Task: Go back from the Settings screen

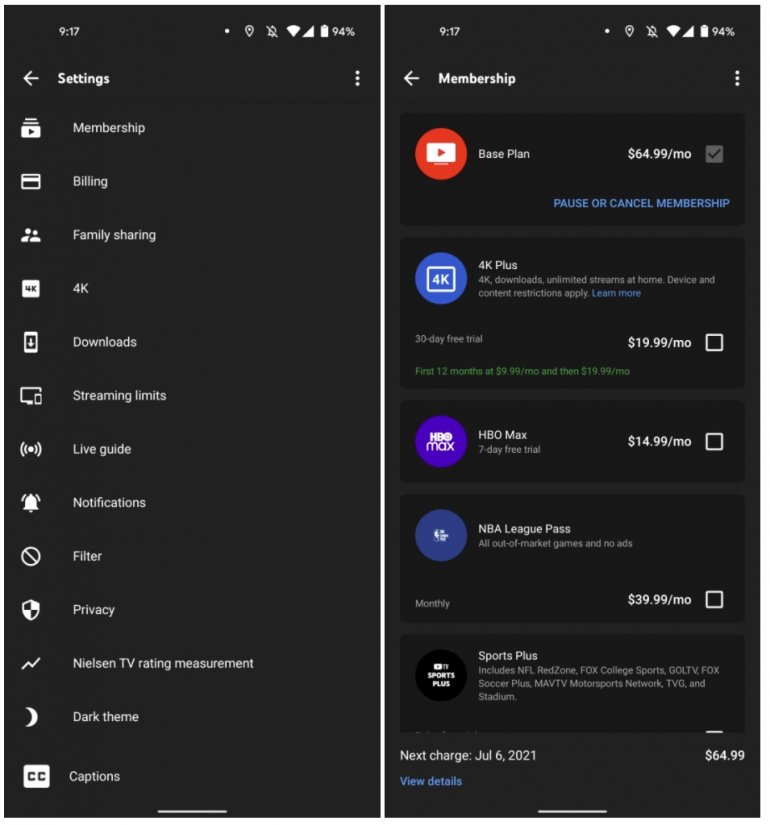Action: [31, 78]
